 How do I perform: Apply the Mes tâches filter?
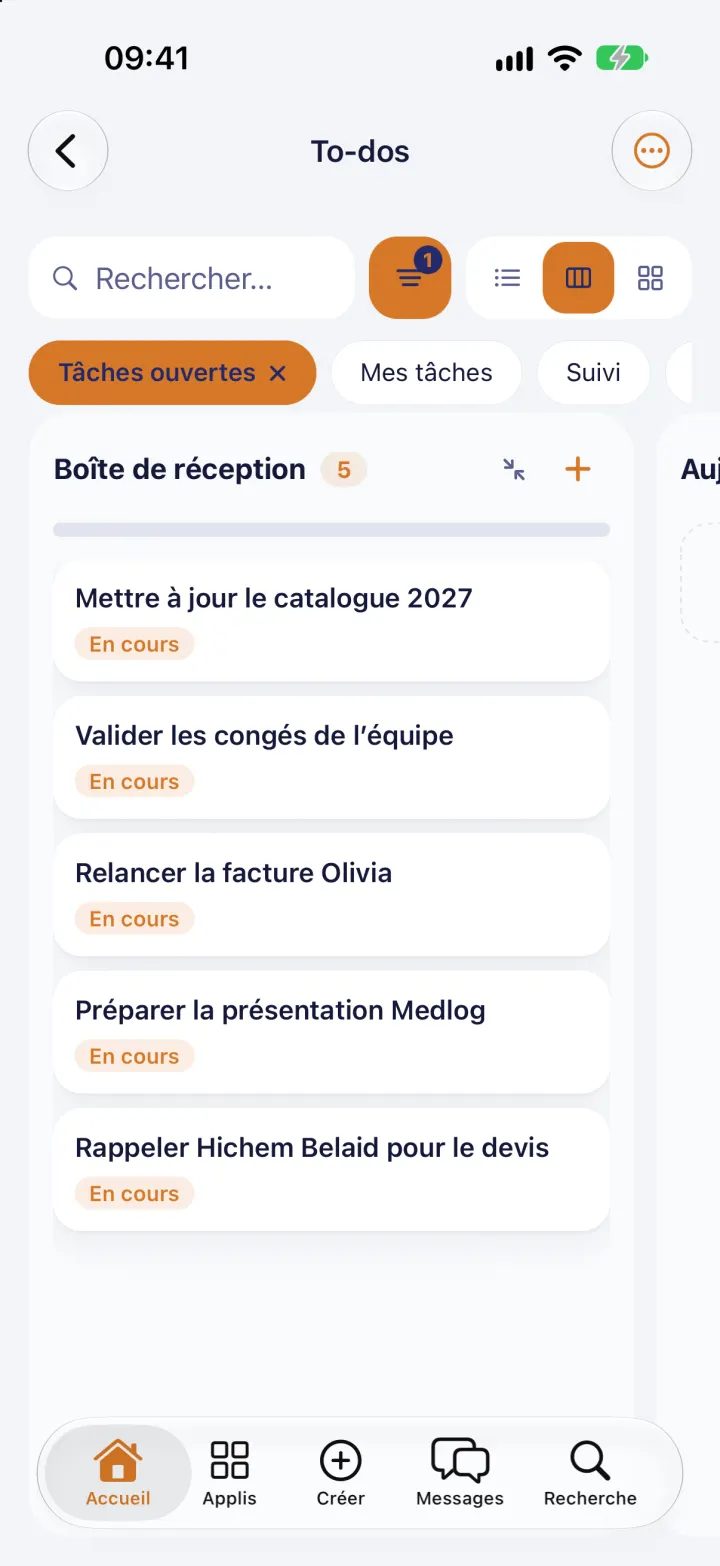(427, 373)
